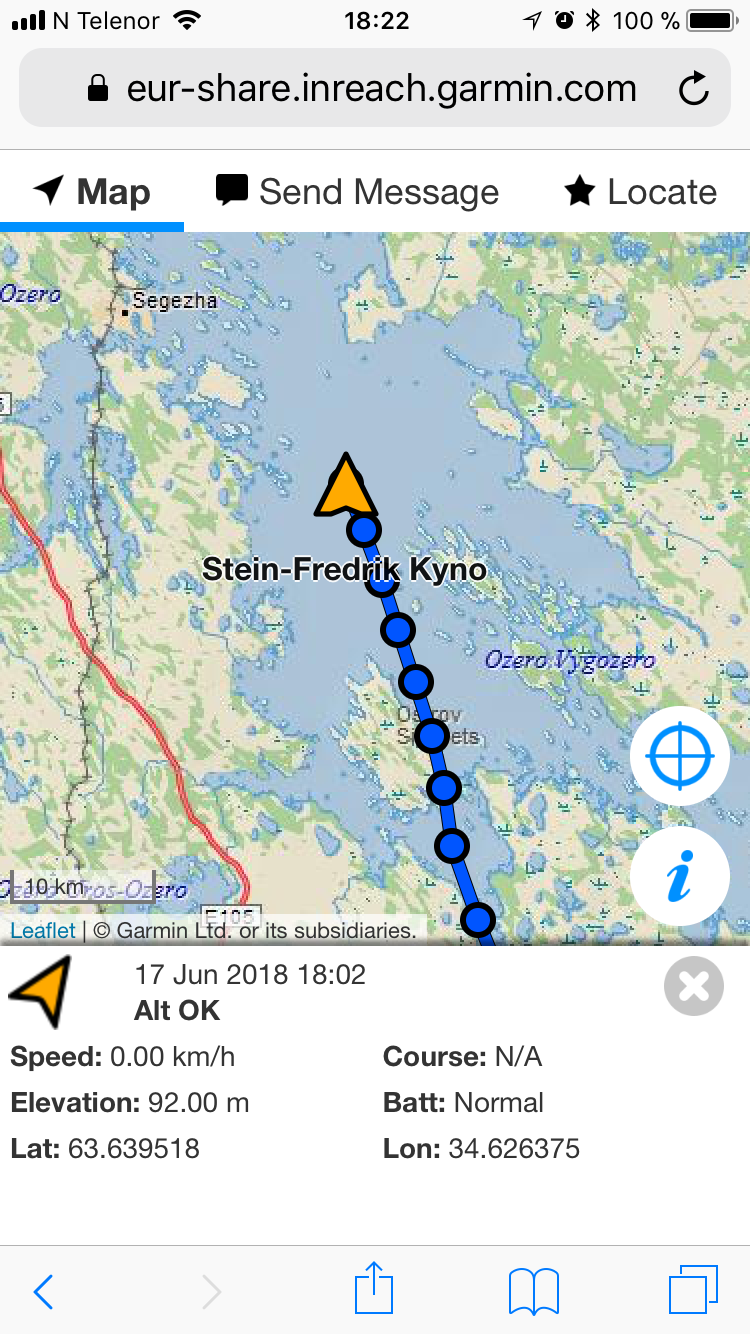Center map with the crosshair button
This screenshot has height=1334, width=750.
point(680,757)
